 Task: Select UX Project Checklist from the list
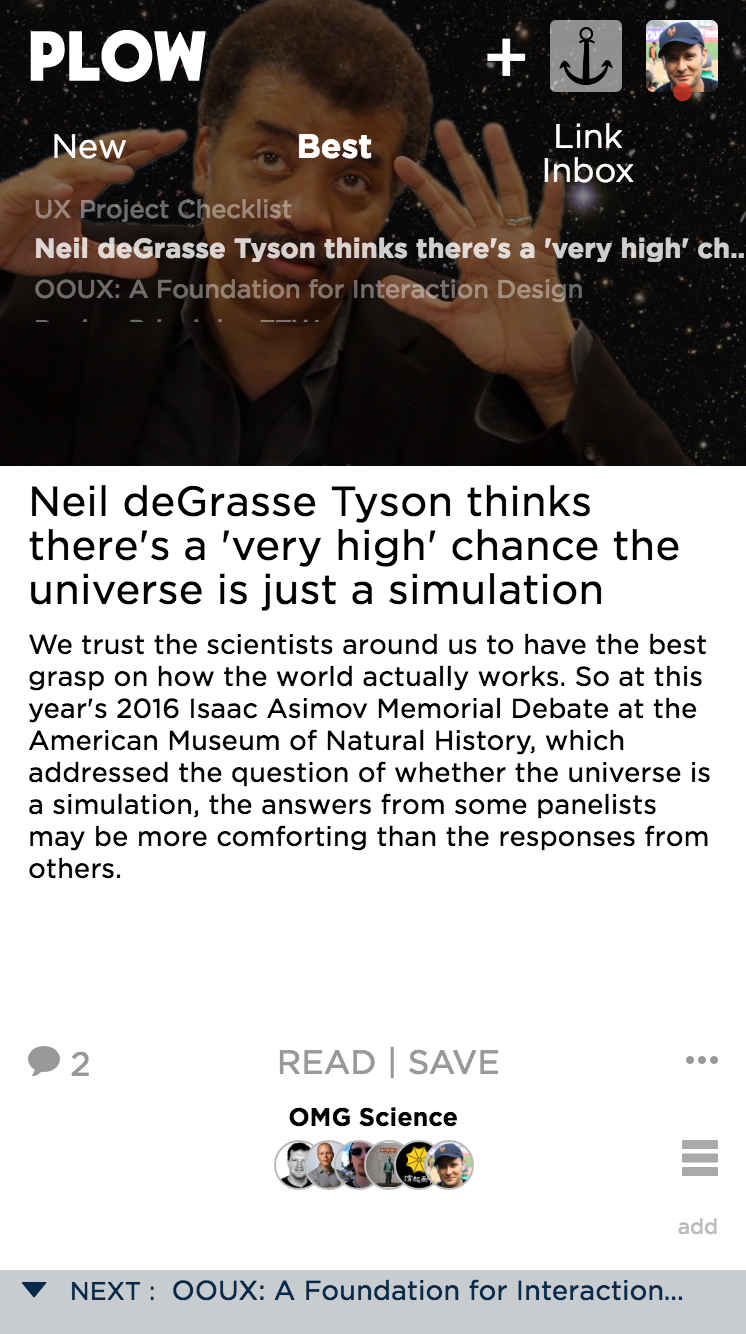[163, 209]
